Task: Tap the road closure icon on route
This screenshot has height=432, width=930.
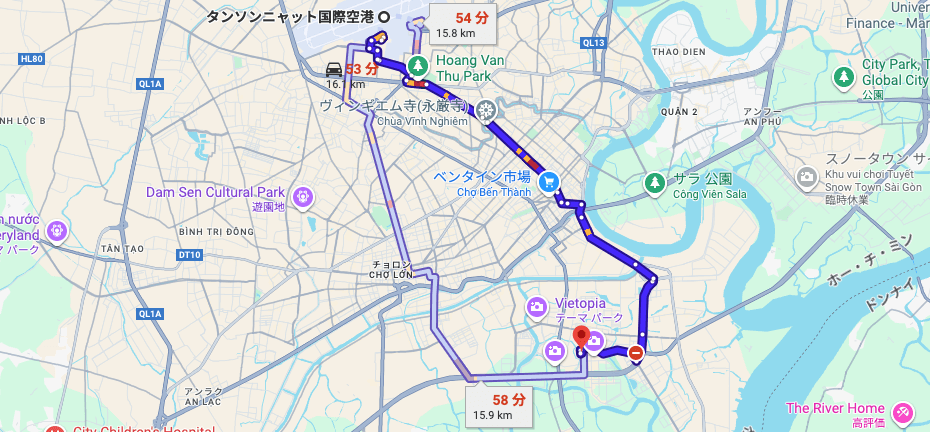Action: pyautogui.click(x=636, y=351)
